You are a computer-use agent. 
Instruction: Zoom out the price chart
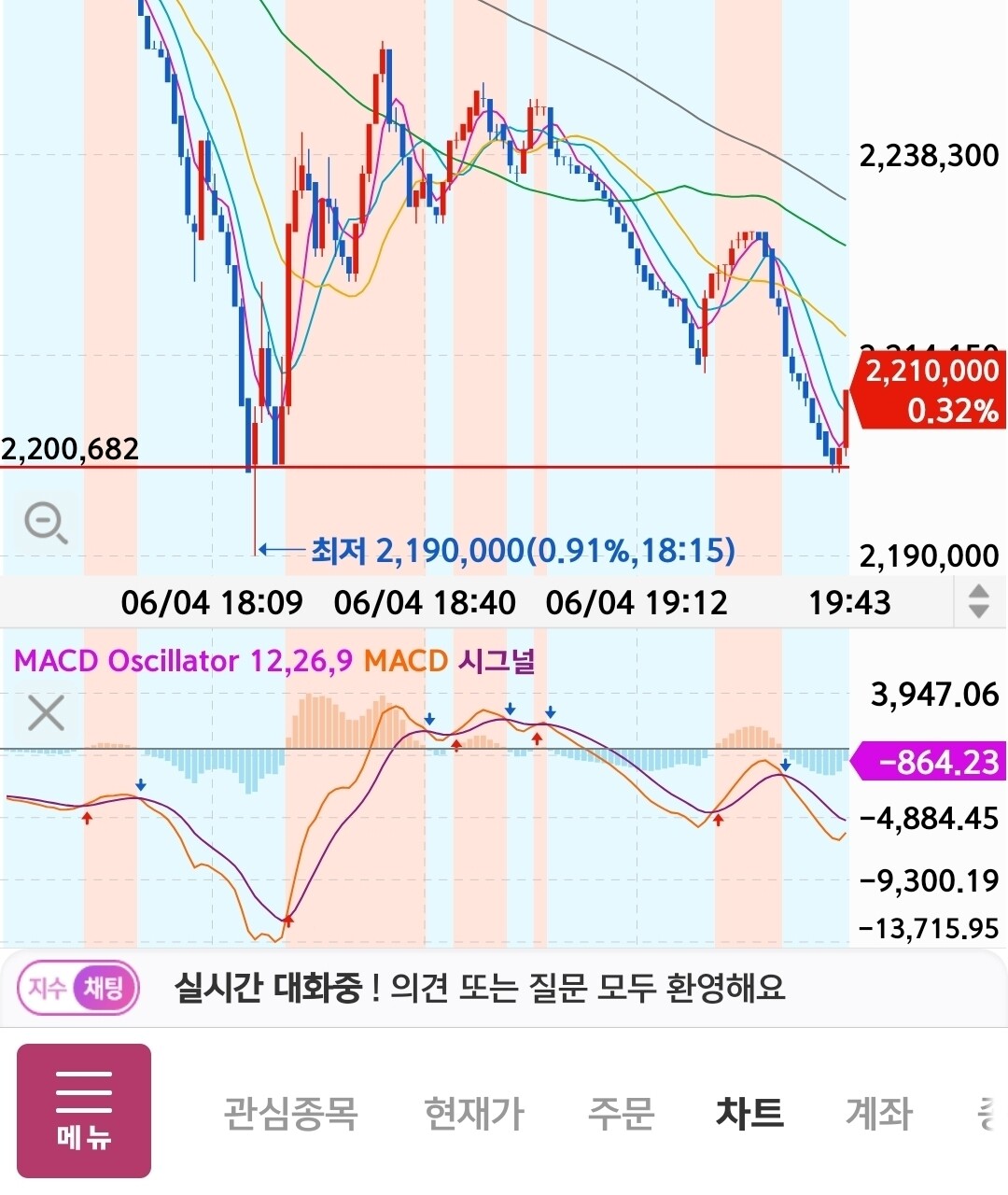point(46,523)
